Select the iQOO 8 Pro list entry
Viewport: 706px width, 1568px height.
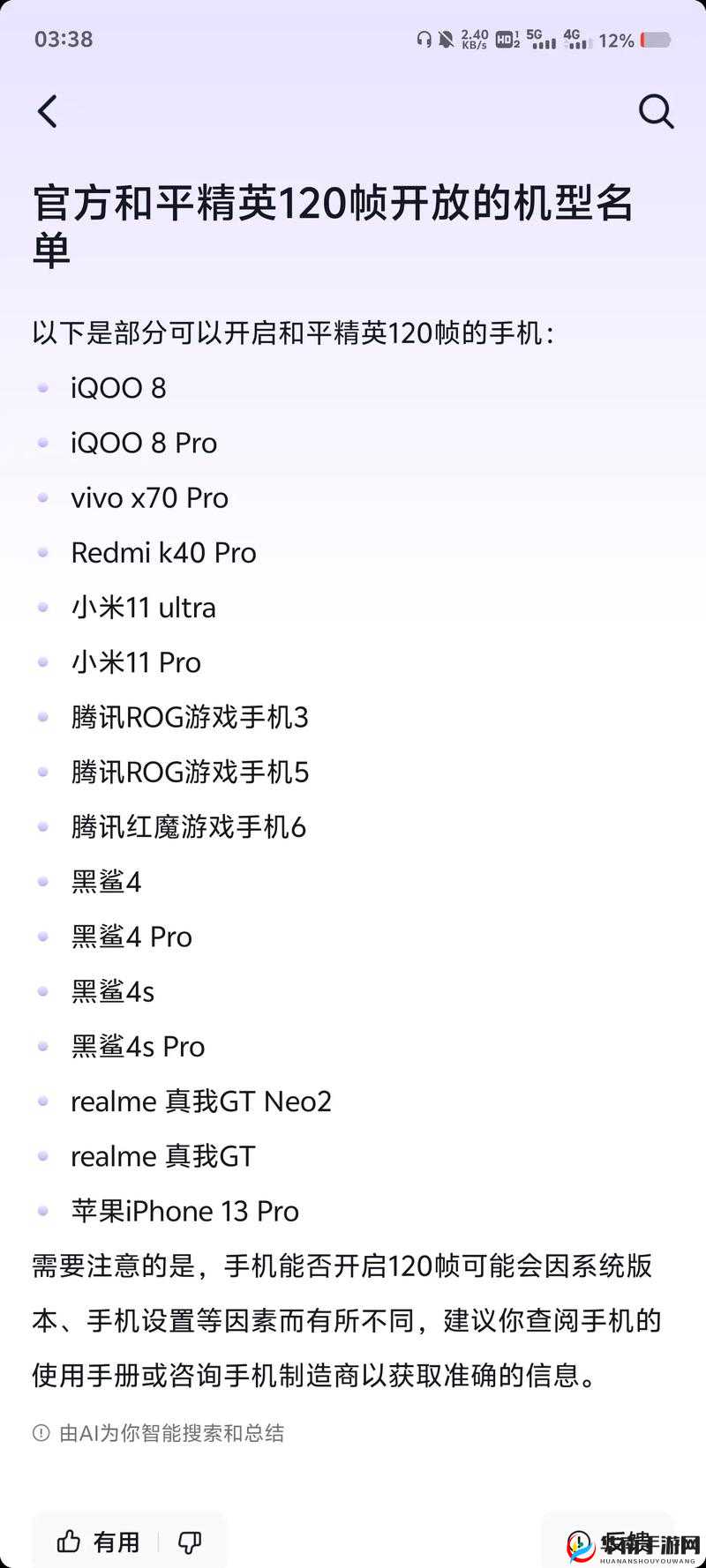[144, 444]
